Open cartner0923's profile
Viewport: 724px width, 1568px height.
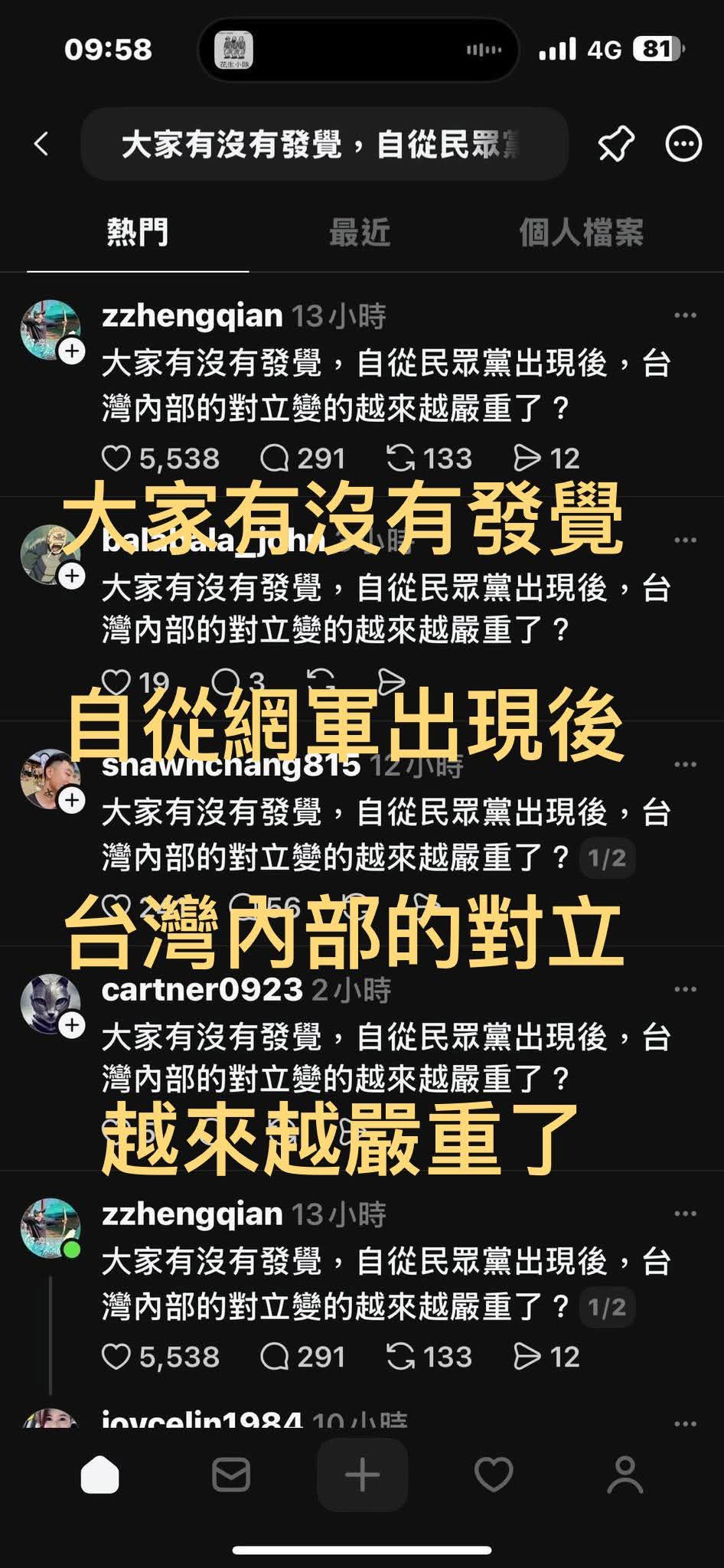201,990
